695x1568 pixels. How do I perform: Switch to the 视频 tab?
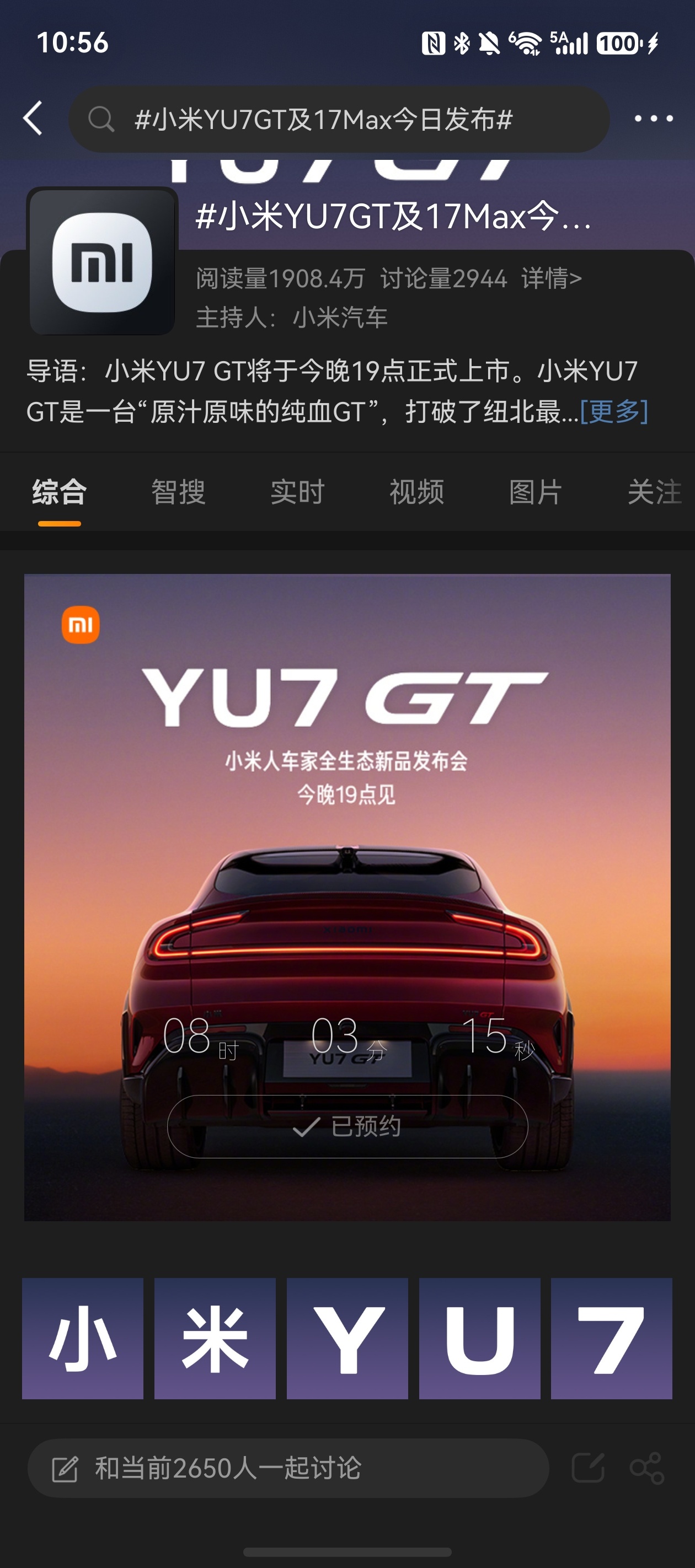pos(416,492)
